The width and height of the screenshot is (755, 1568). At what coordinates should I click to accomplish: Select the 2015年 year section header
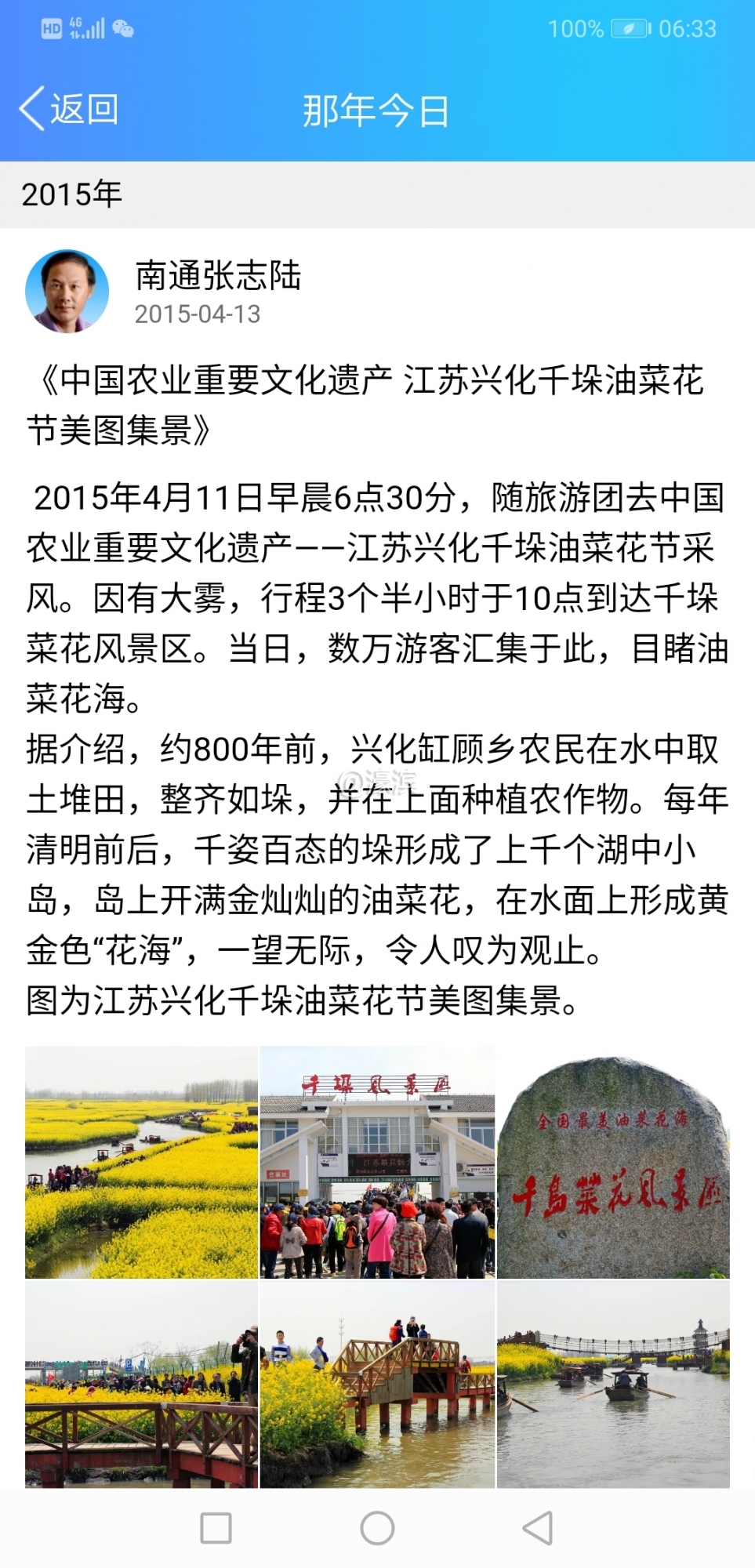tap(71, 193)
